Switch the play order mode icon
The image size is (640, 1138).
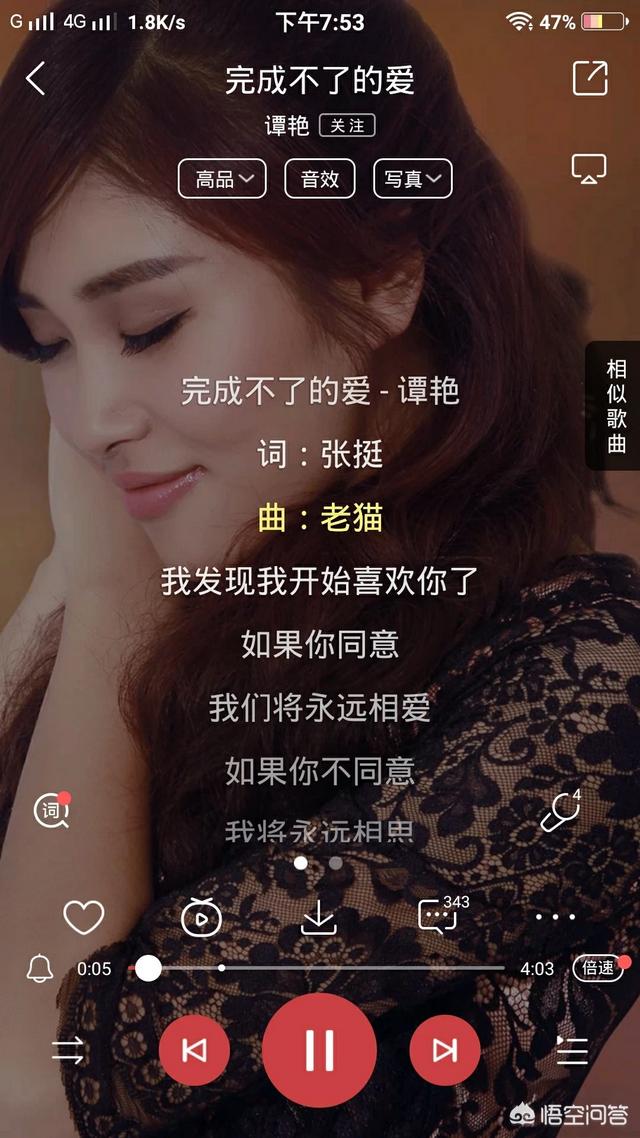(x=68, y=1050)
